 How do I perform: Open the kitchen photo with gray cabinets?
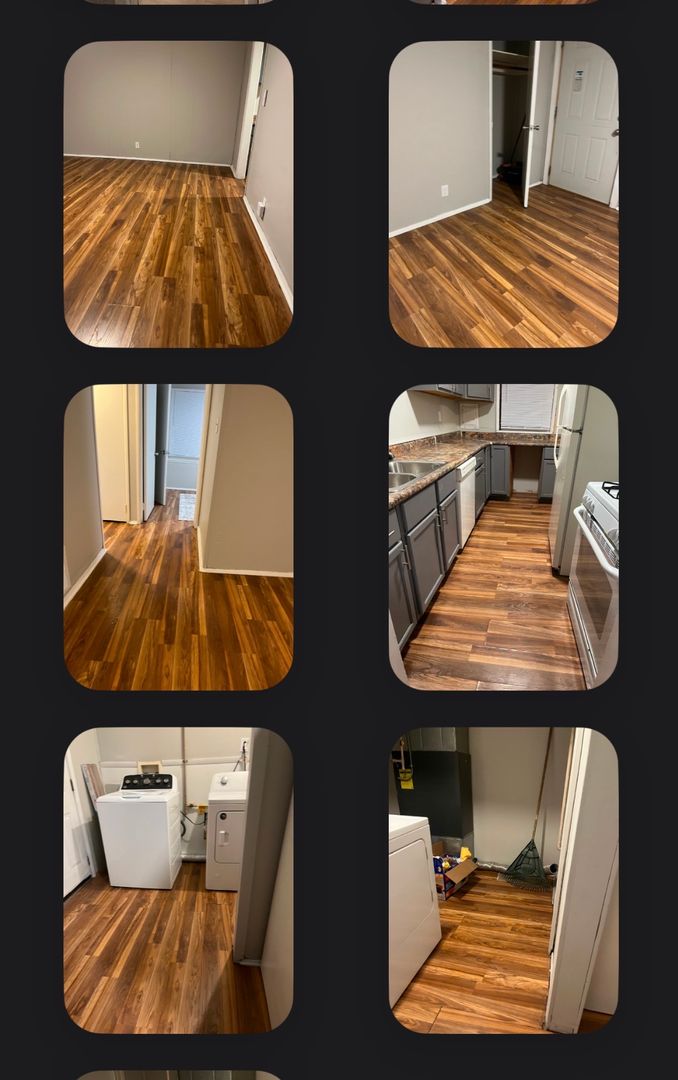point(503,537)
